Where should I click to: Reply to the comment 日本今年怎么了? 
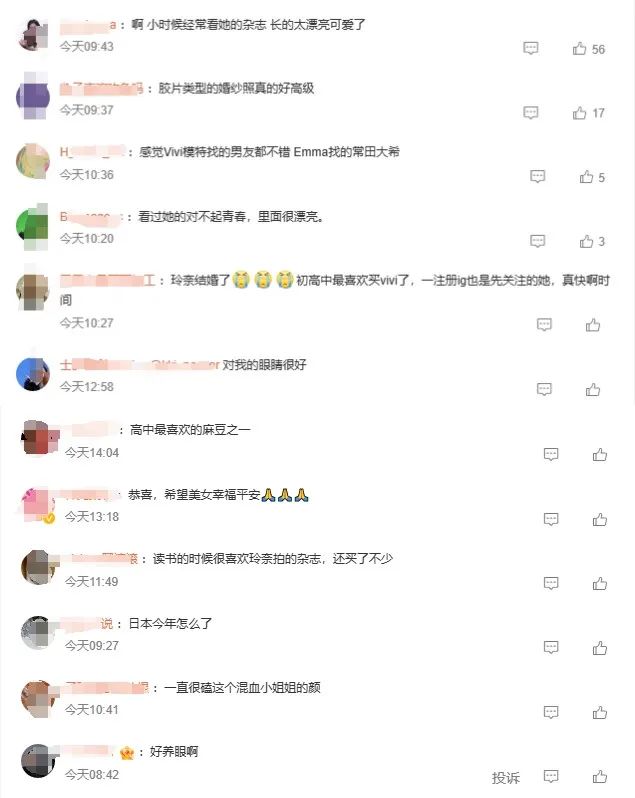(551, 647)
